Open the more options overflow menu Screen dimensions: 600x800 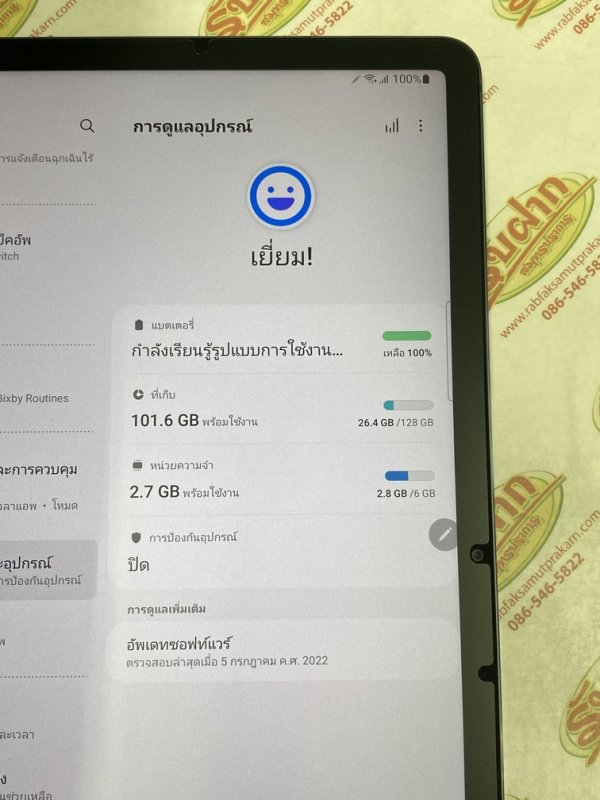(x=420, y=126)
